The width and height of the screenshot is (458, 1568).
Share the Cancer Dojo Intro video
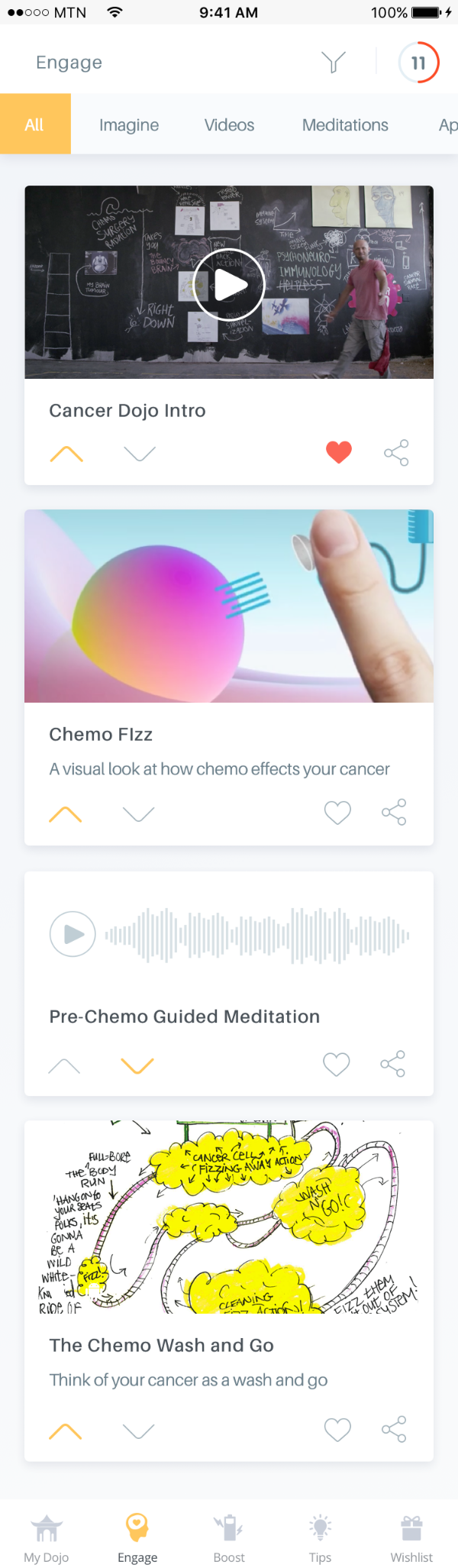(x=396, y=453)
